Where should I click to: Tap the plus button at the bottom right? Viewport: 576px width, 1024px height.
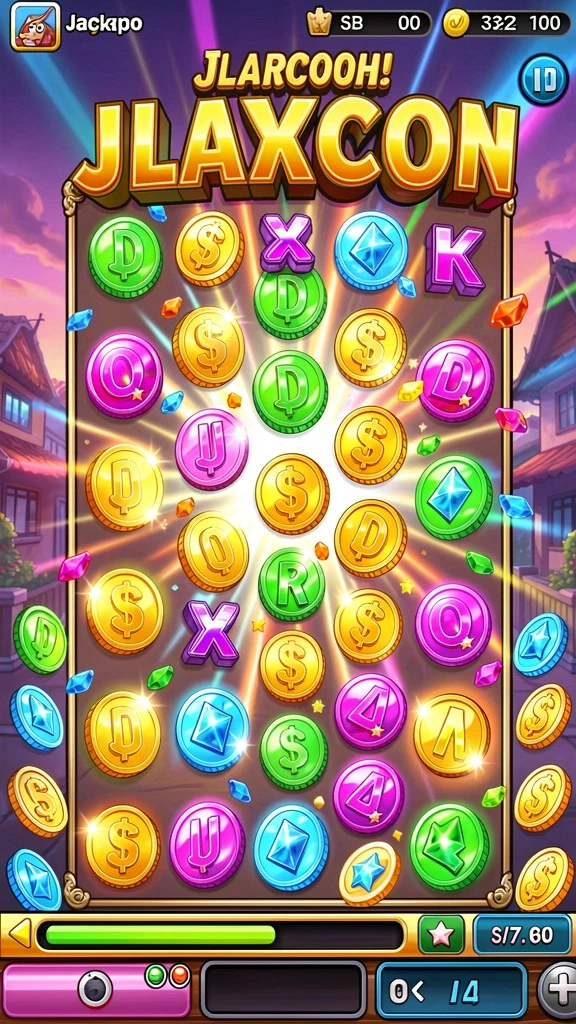coord(558,990)
